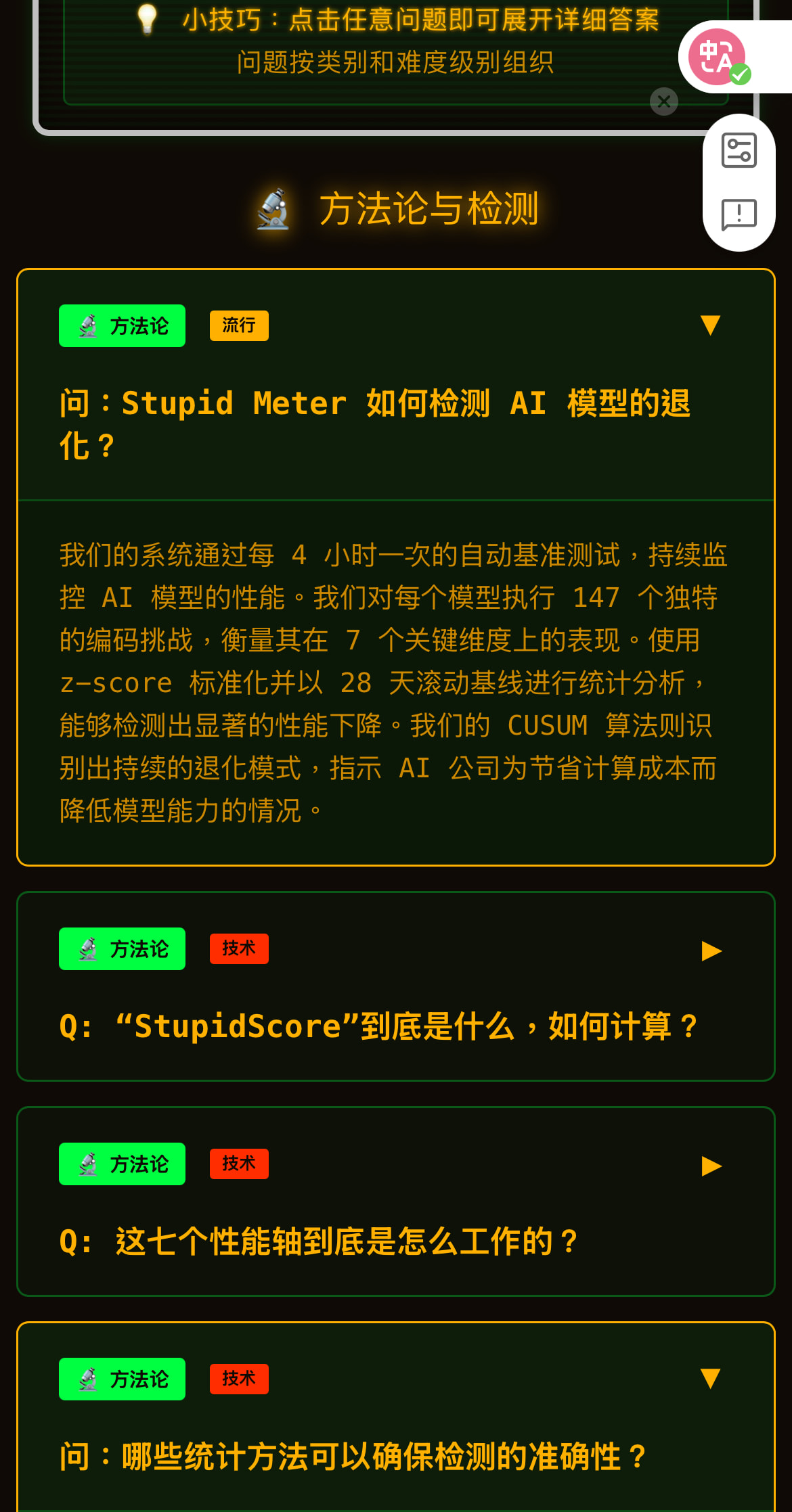
Task: Open the translation settings sliders icon
Action: coord(739,150)
